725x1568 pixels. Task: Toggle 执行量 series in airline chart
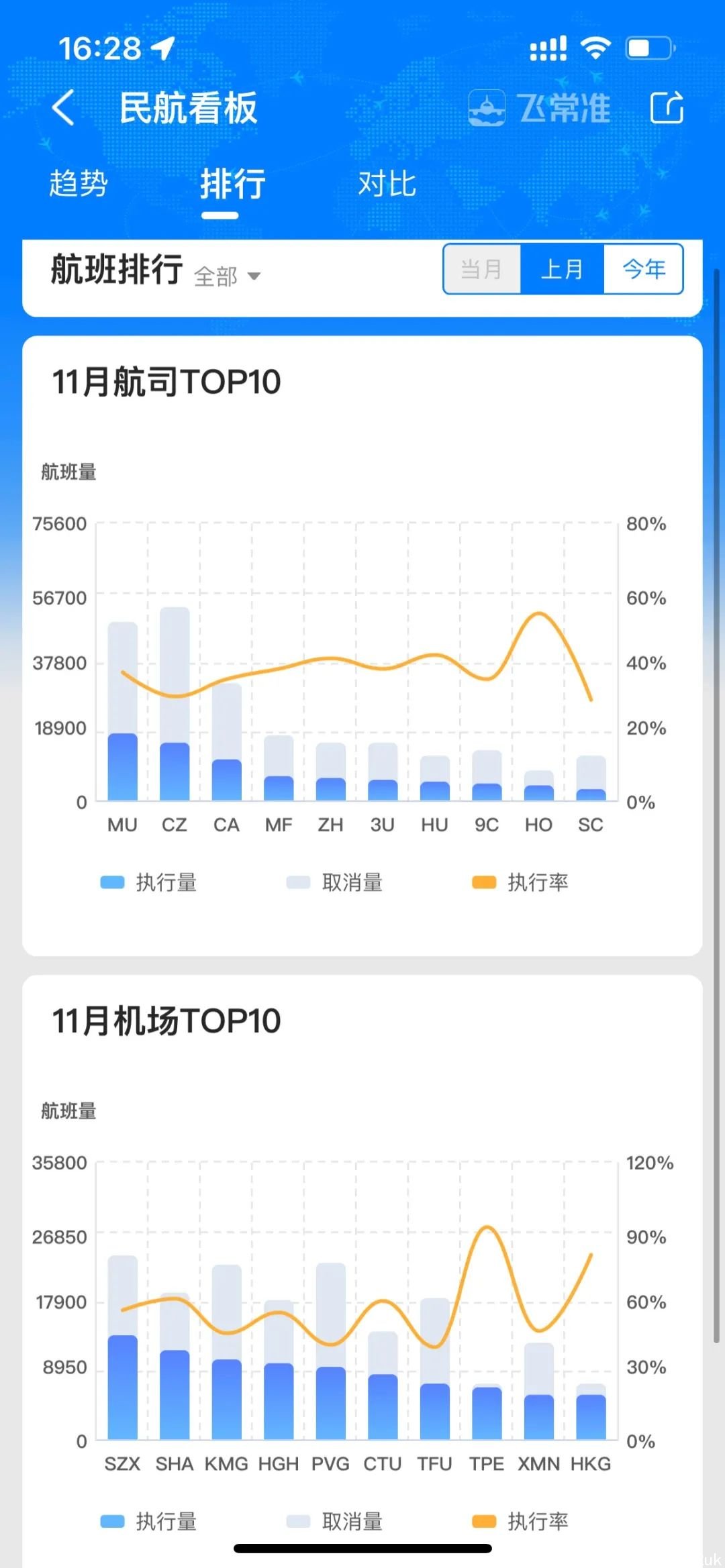[149, 882]
